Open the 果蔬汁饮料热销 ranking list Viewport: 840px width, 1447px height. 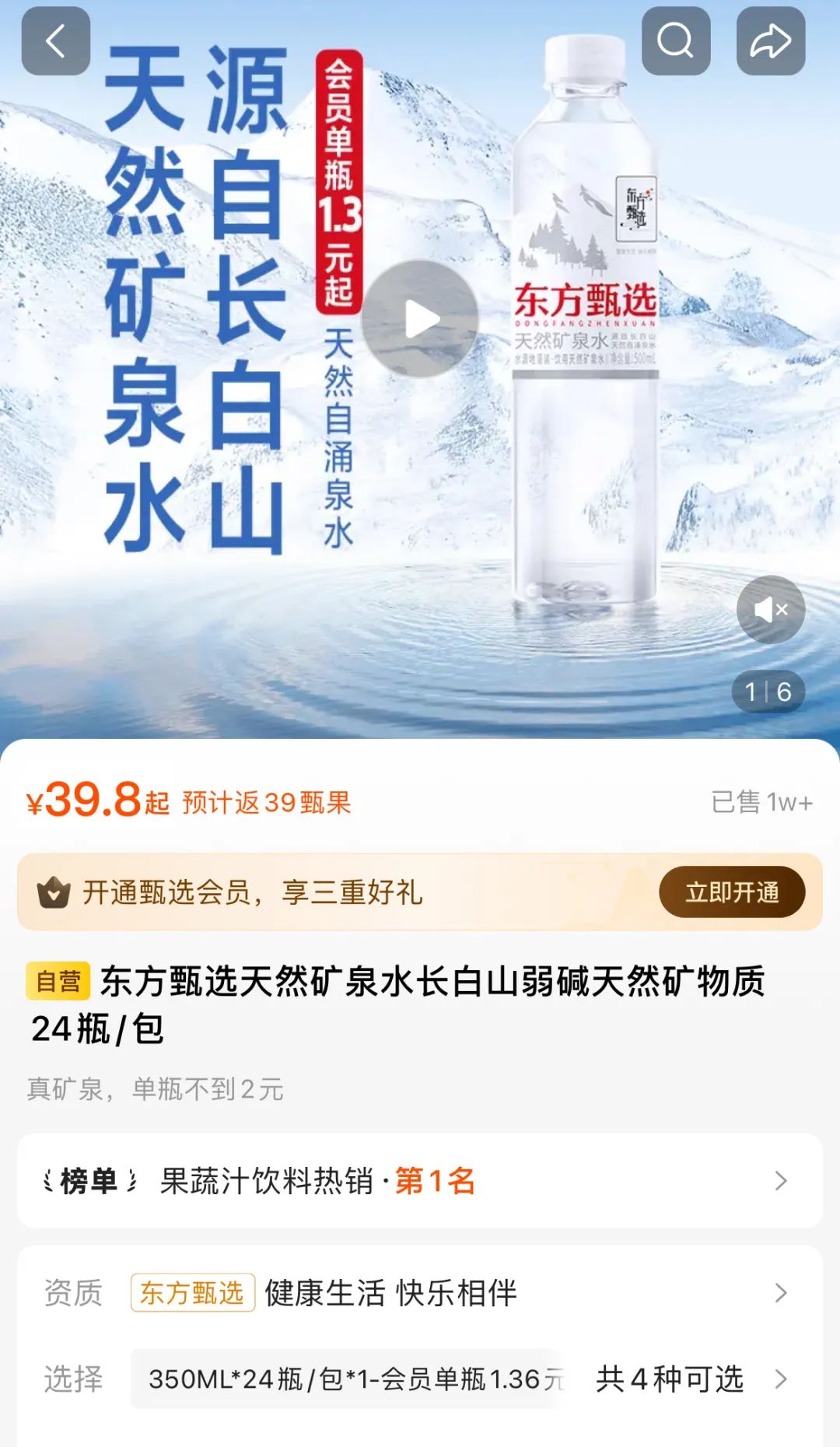(420, 1181)
